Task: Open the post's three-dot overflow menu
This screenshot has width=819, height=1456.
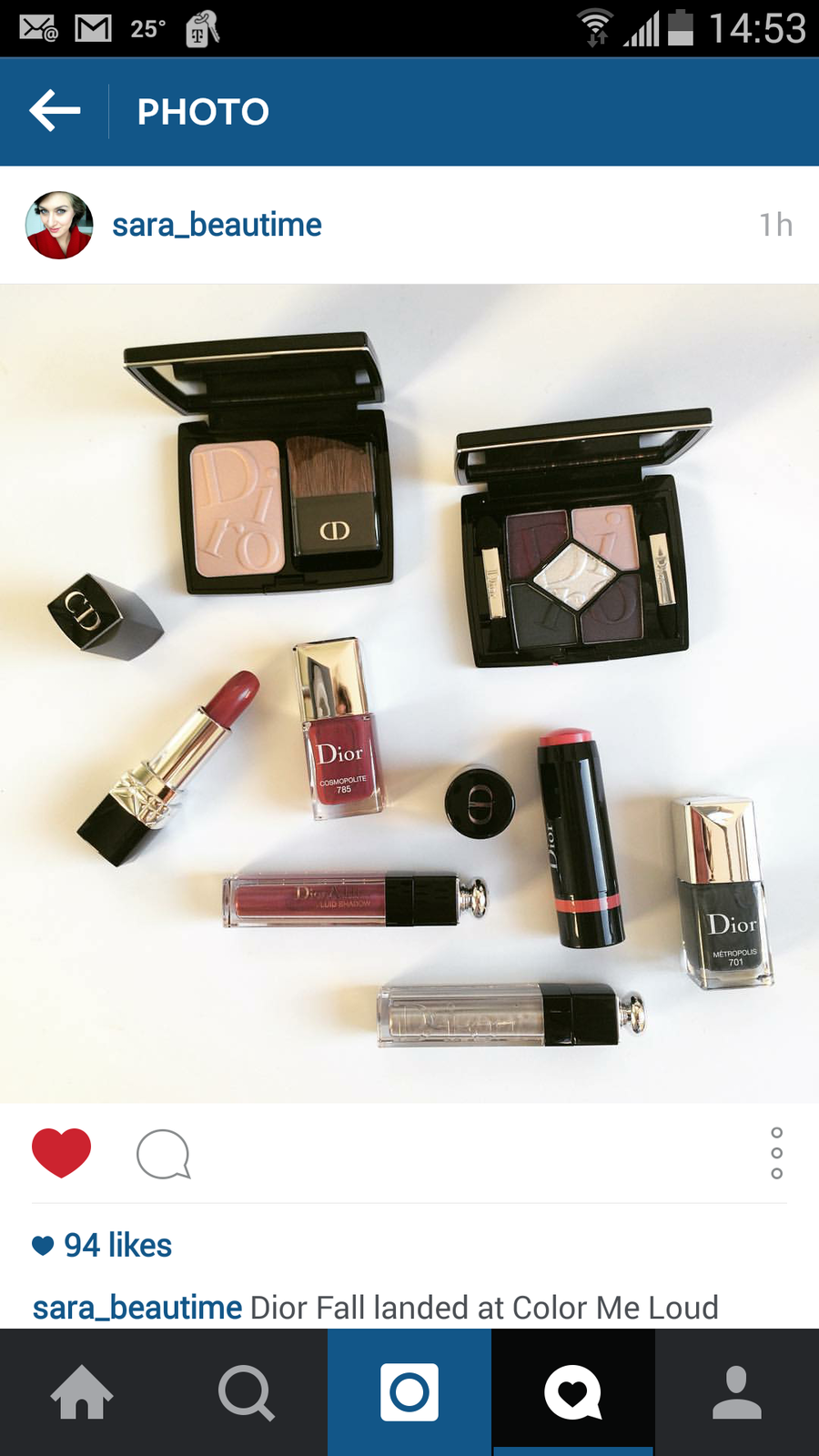Action: click(776, 1153)
